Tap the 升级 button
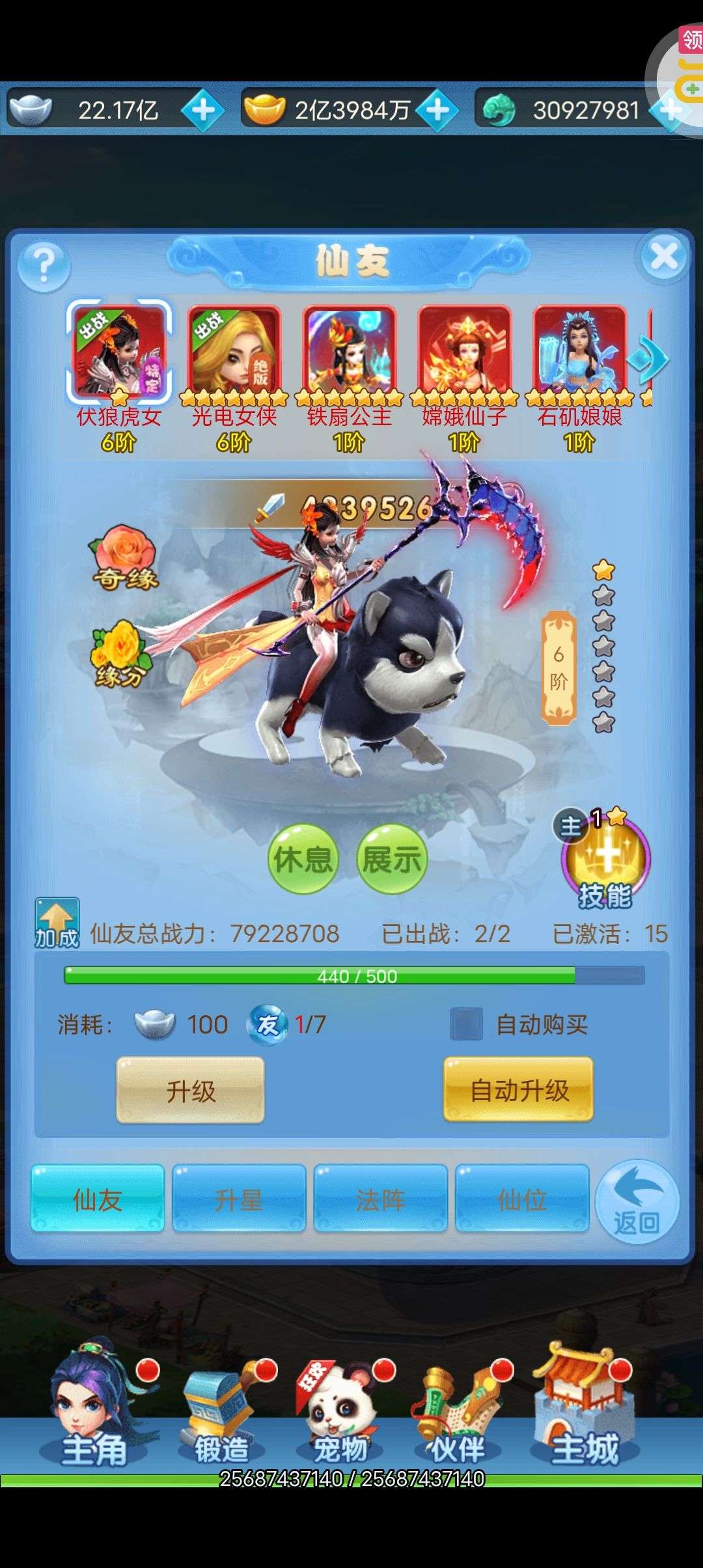 tap(190, 1090)
